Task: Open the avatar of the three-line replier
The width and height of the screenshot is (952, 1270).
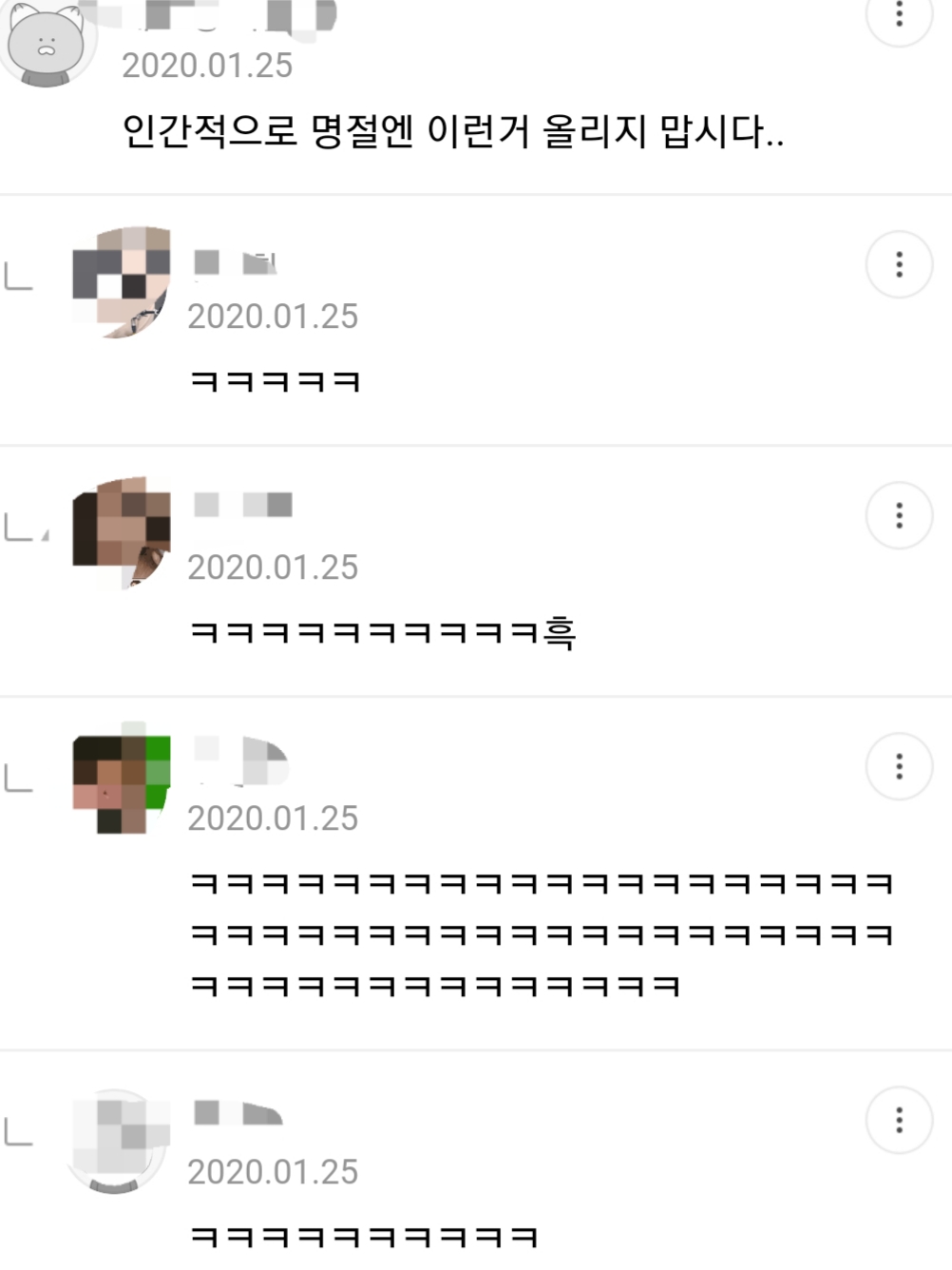Action: point(121,784)
